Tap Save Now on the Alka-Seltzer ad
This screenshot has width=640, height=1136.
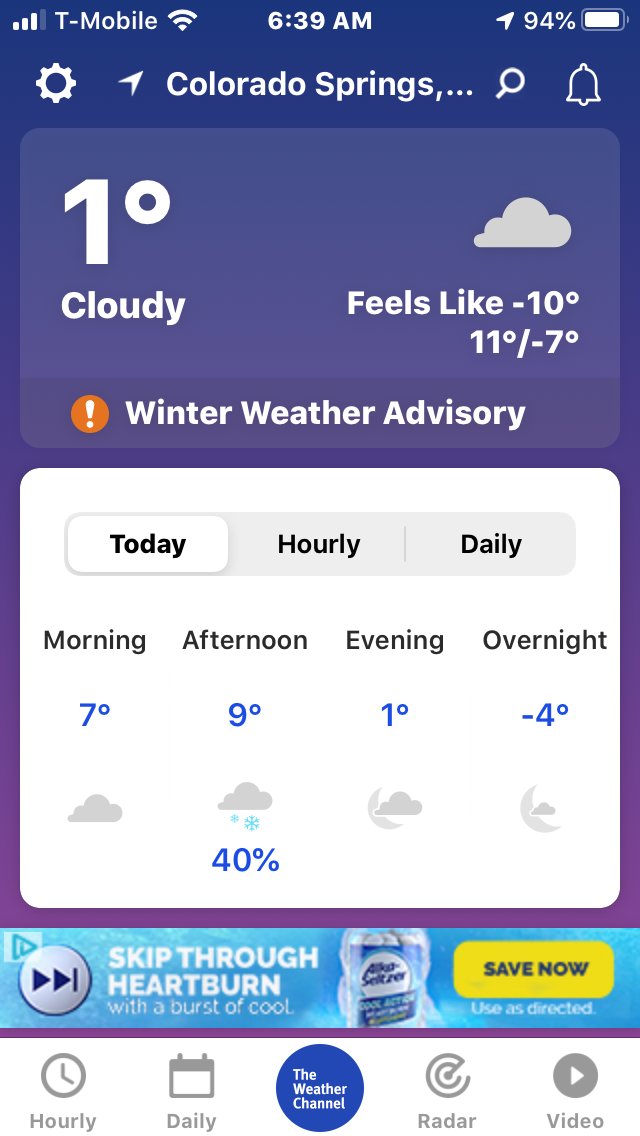(534, 969)
